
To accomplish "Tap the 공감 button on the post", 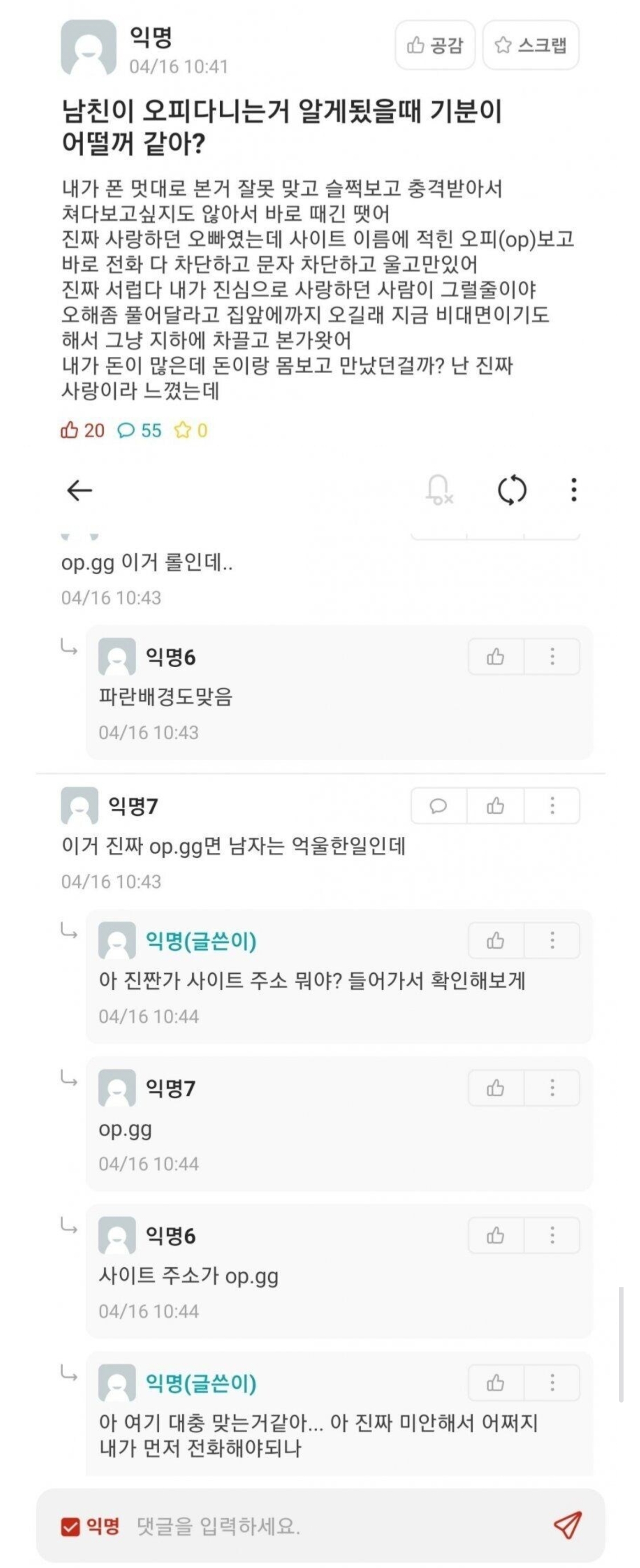I will [x=435, y=45].
